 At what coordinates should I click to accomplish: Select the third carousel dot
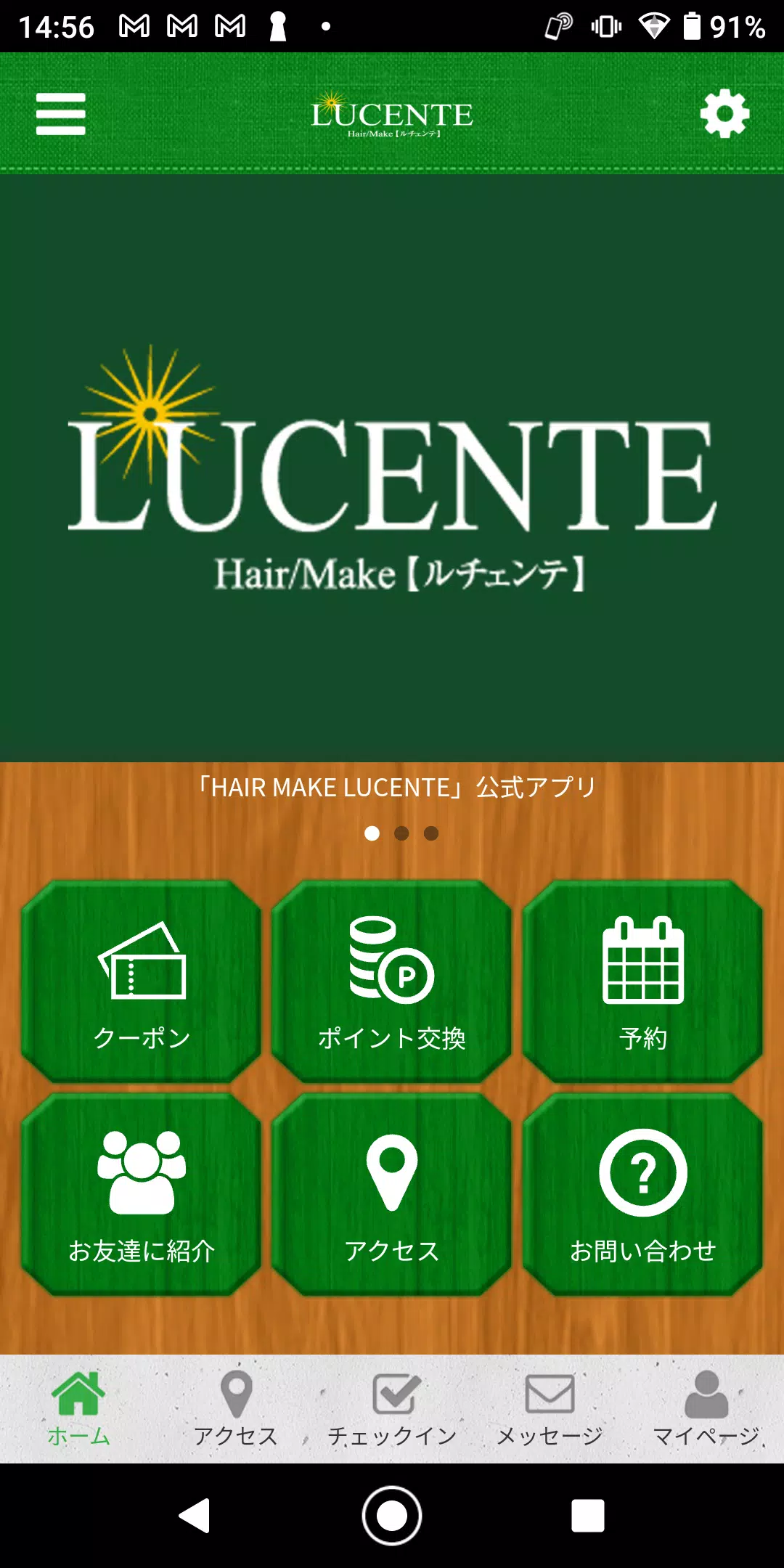pos(431,833)
